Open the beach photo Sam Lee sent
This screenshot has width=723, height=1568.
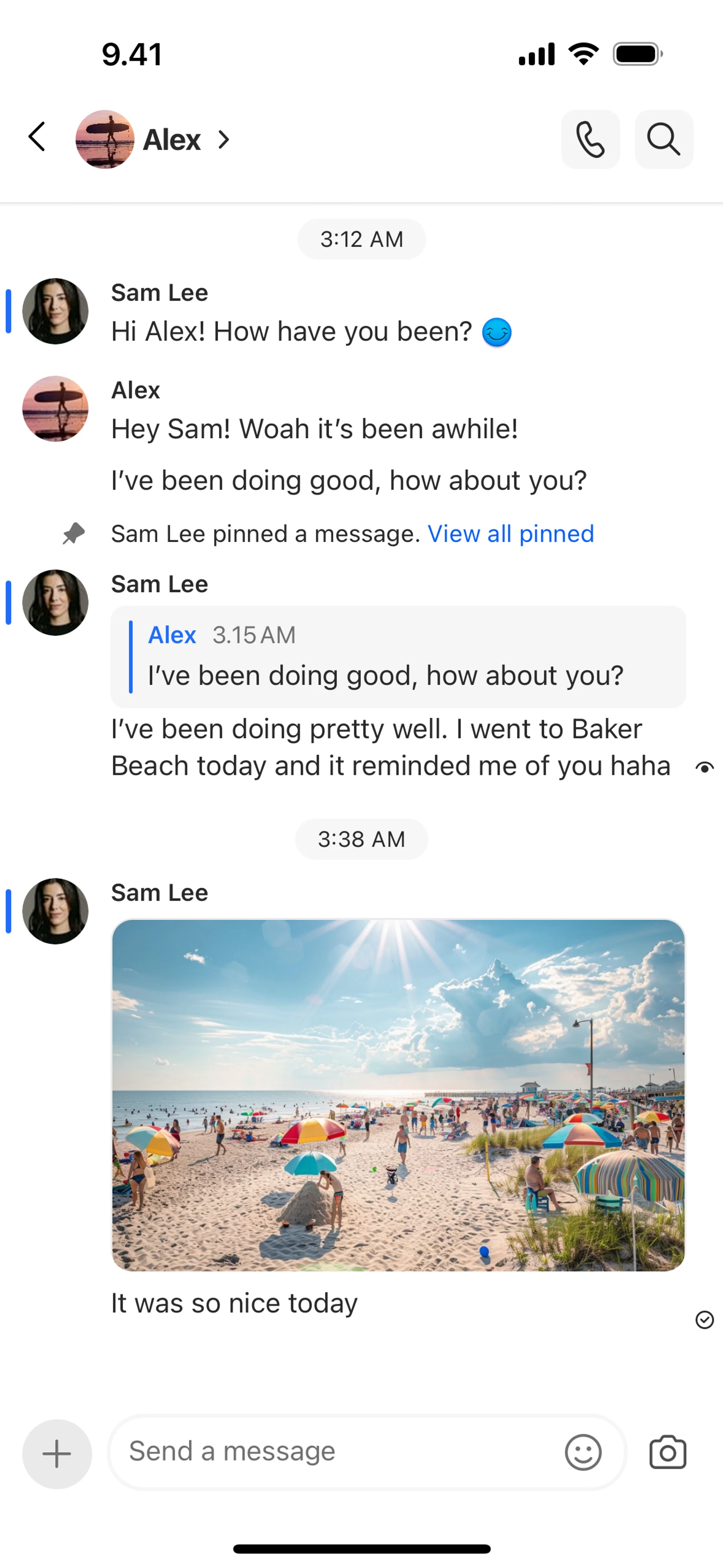coord(398,1094)
